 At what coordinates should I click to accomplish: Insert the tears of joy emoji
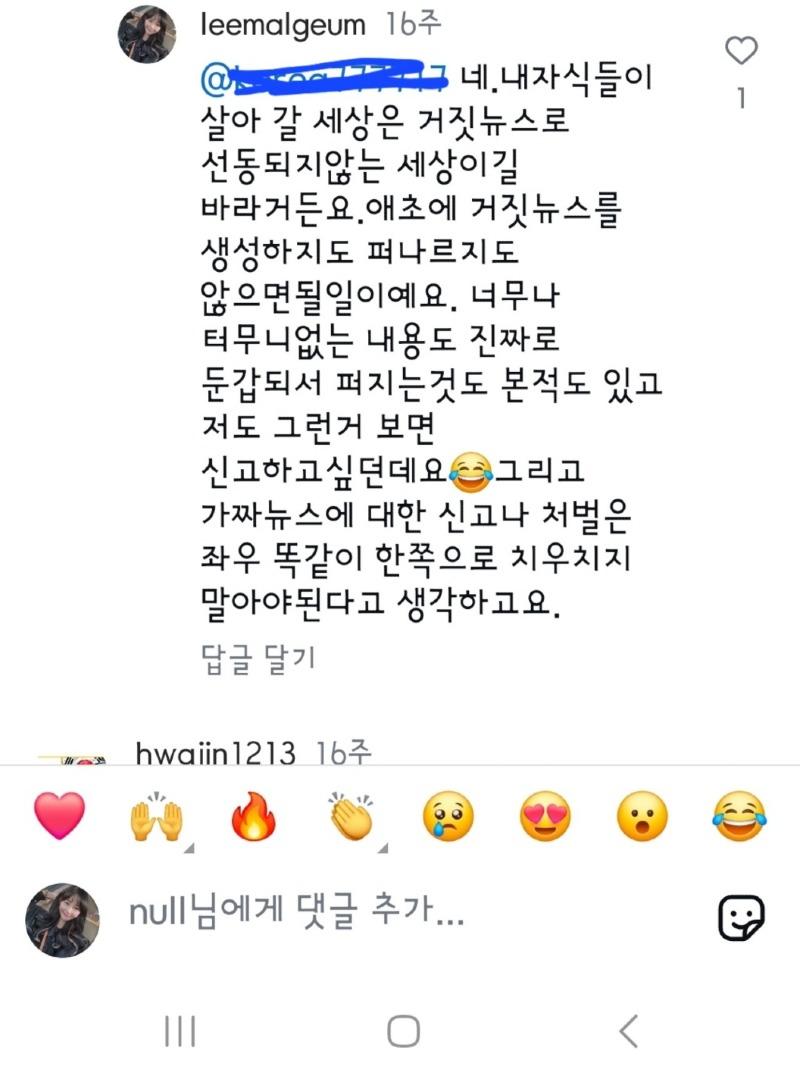pos(739,817)
